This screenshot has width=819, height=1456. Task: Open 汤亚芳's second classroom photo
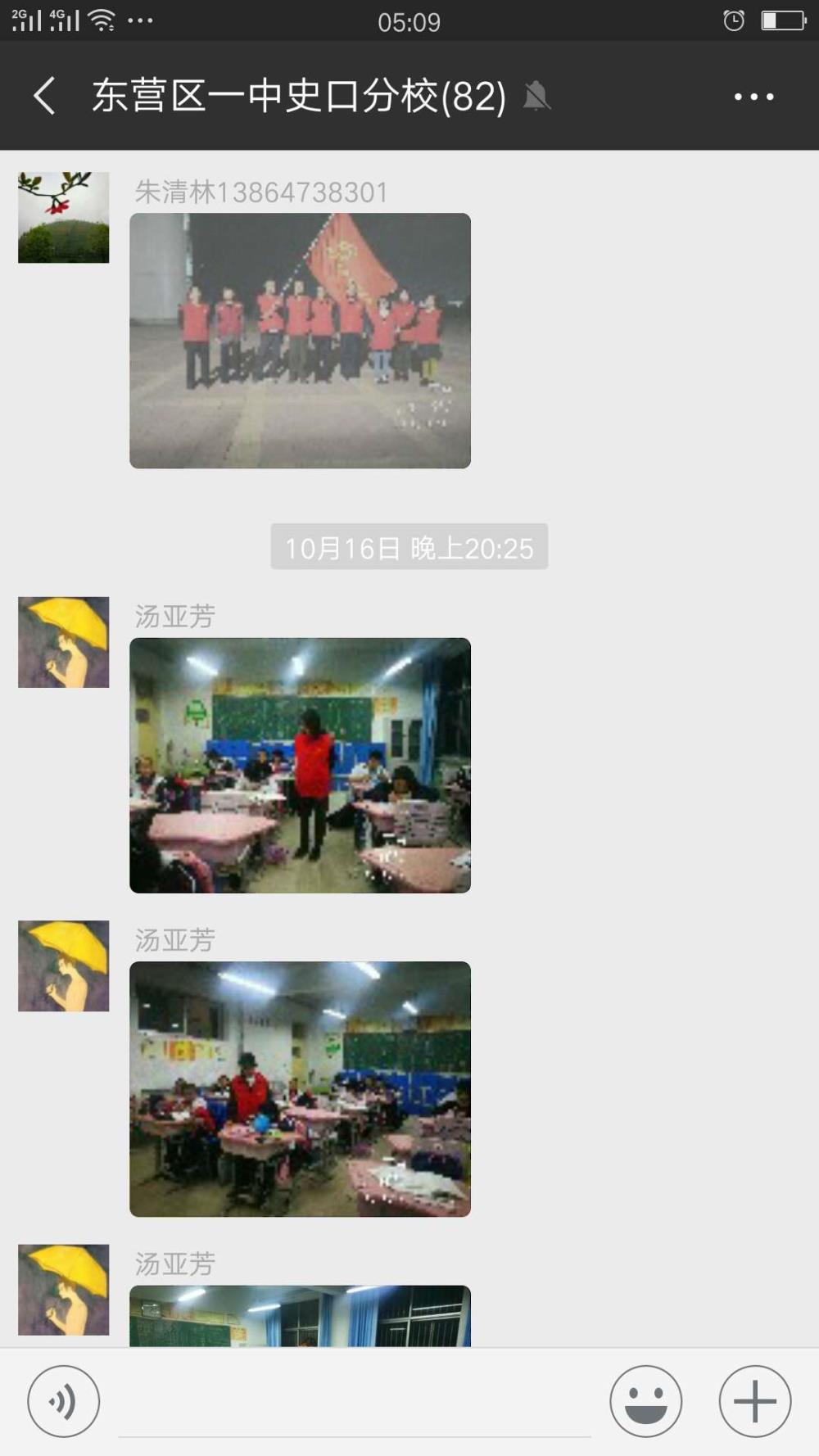(300, 1089)
